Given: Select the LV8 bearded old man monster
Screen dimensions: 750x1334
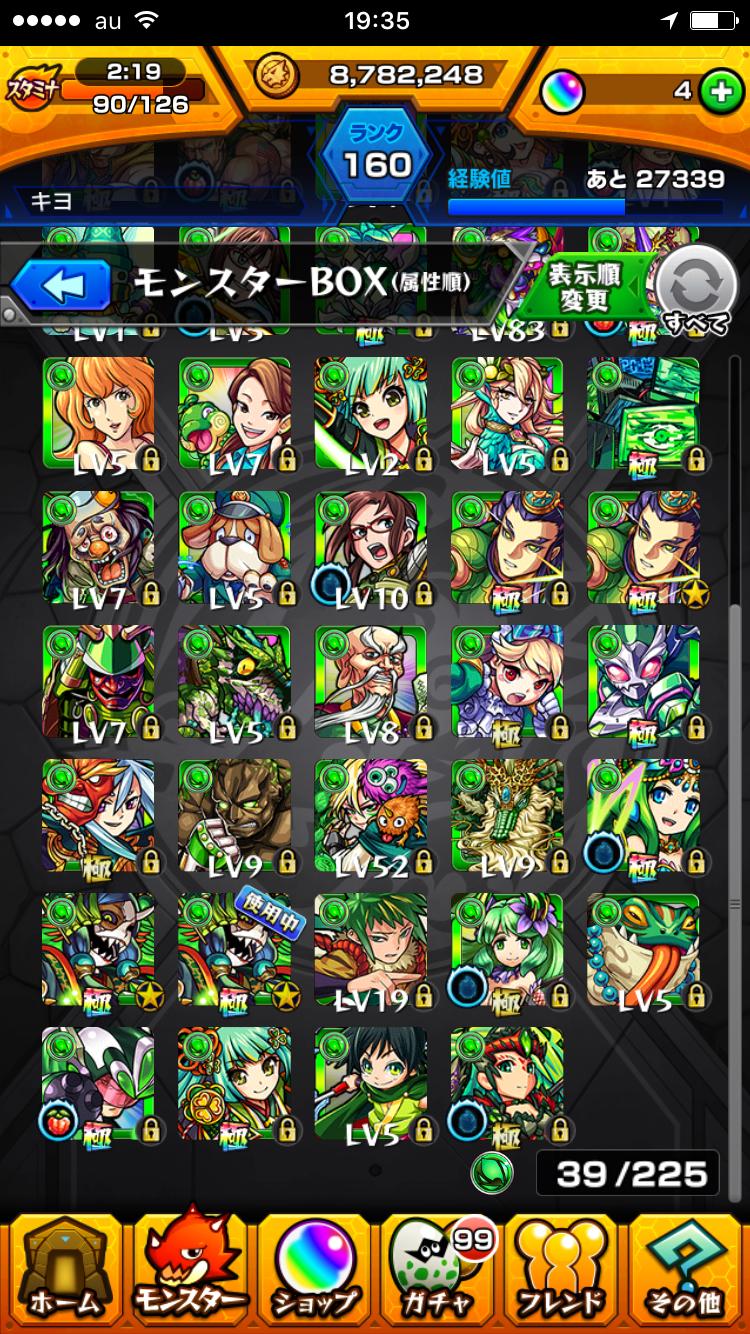Looking at the screenshot, I should point(371,682).
